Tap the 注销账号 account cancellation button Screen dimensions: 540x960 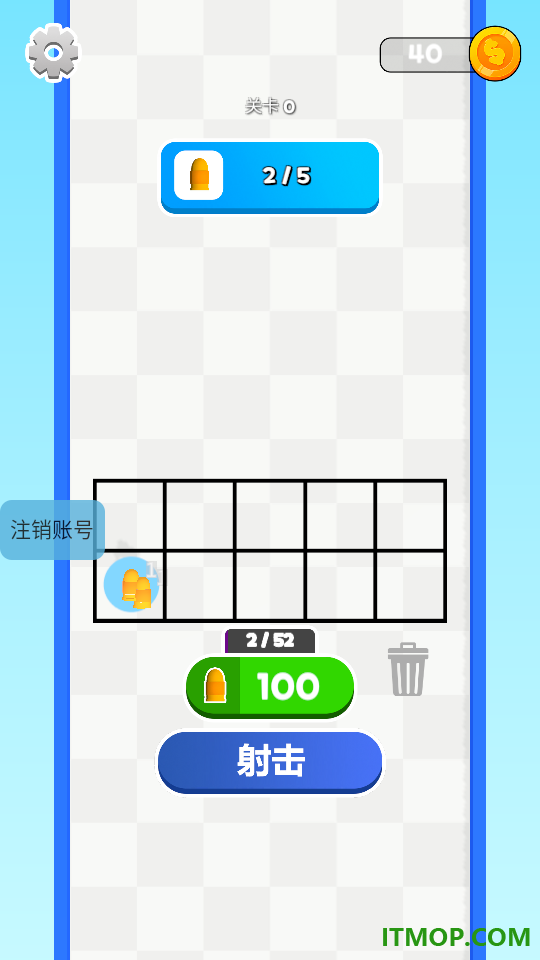pos(53,530)
